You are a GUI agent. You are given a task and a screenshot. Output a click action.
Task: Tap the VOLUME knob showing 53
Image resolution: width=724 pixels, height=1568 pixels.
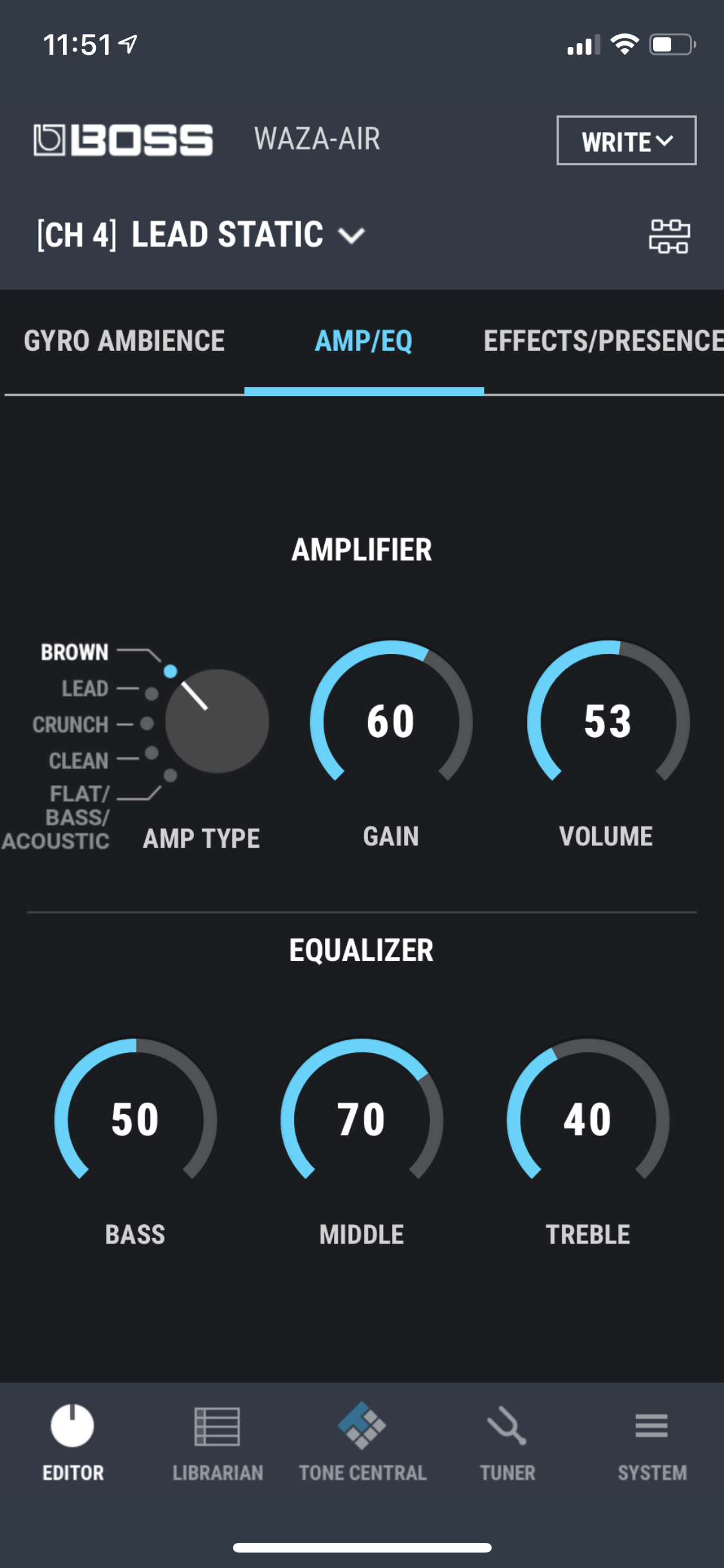(x=608, y=721)
